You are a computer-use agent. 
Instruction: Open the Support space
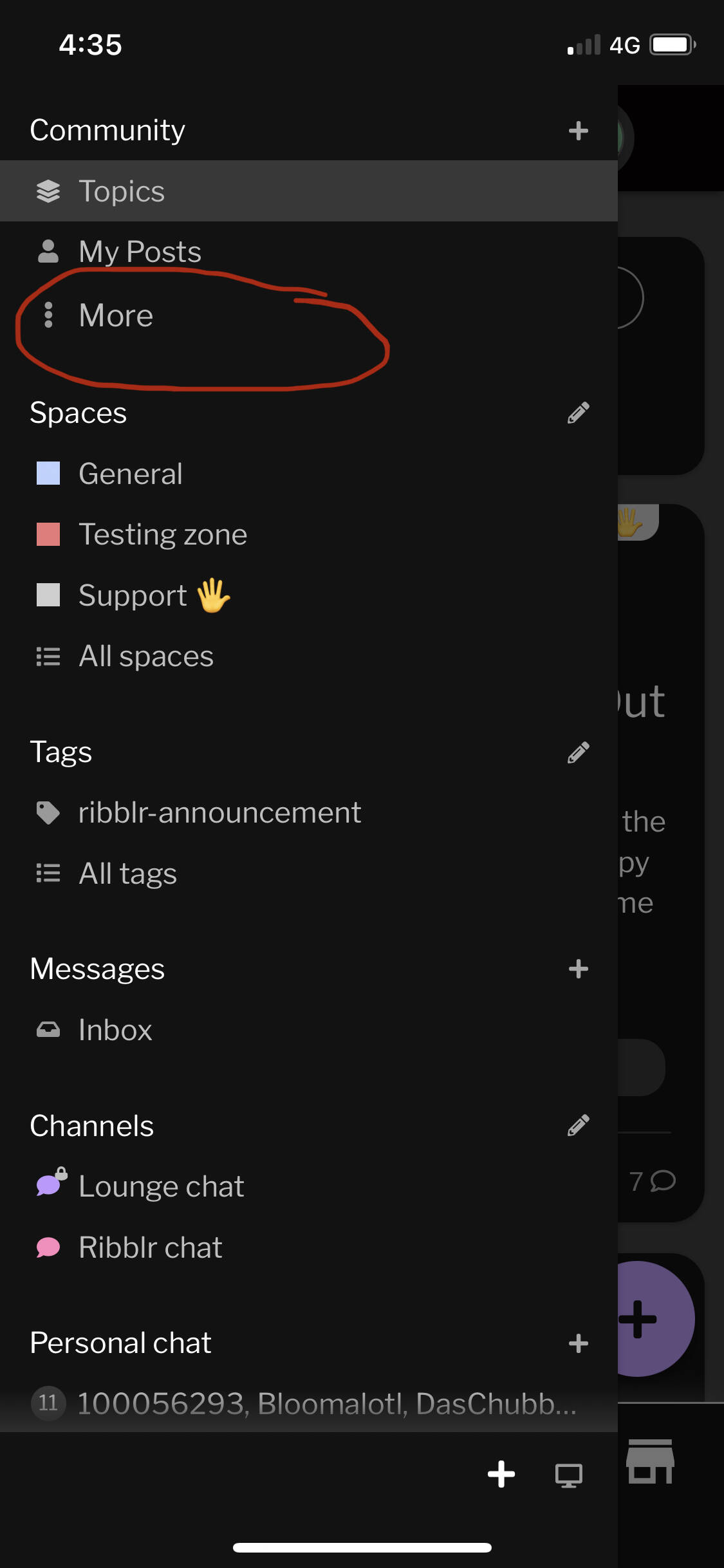tap(309, 595)
